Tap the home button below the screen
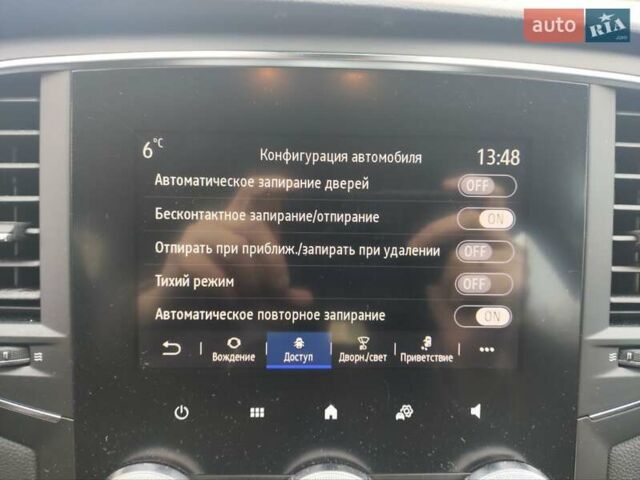Image resolution: width=640 pixels, height=480 pixels. [331, 412]
